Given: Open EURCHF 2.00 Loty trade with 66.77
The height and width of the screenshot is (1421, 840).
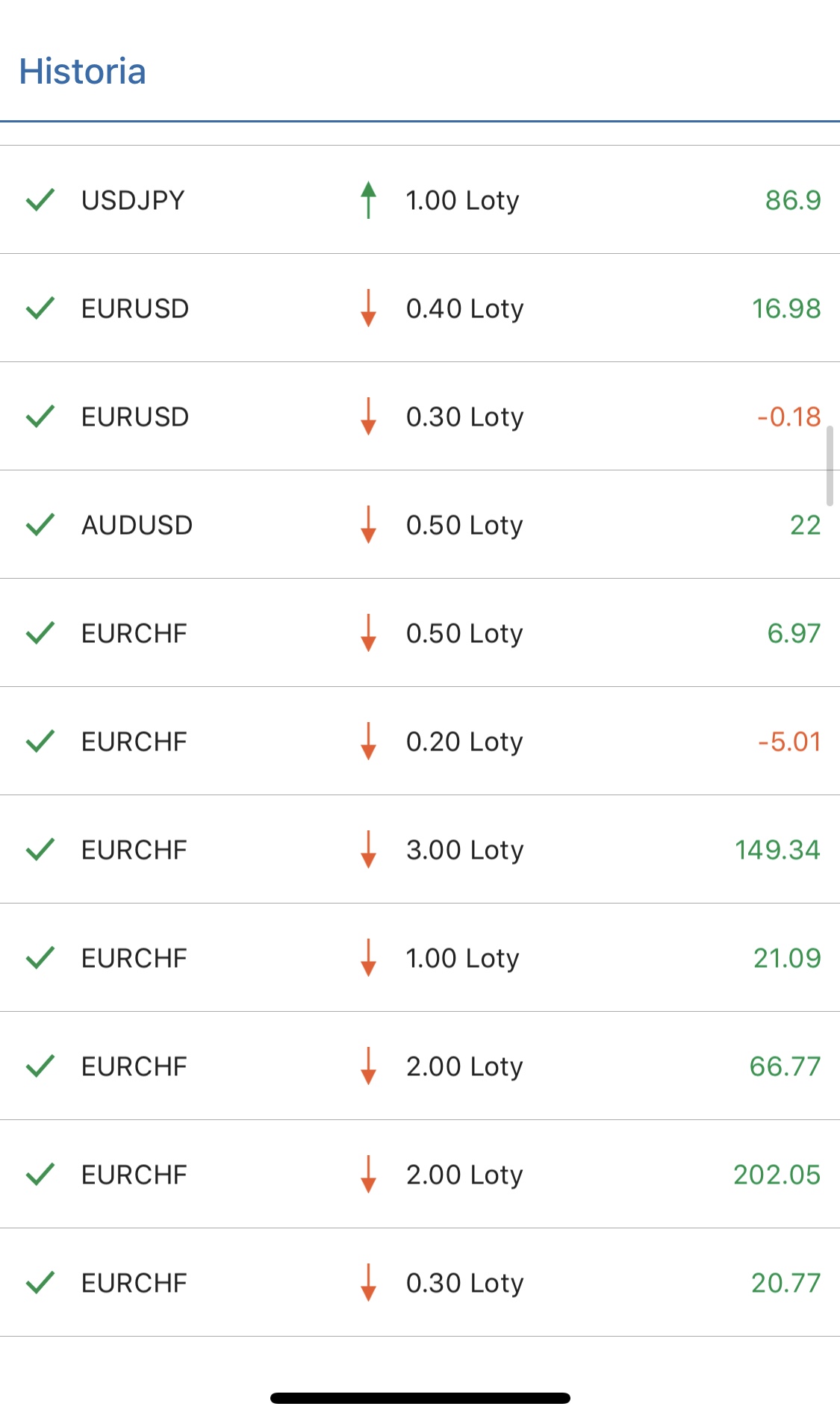Looking at the screenshot, I should click(420, 1066).
